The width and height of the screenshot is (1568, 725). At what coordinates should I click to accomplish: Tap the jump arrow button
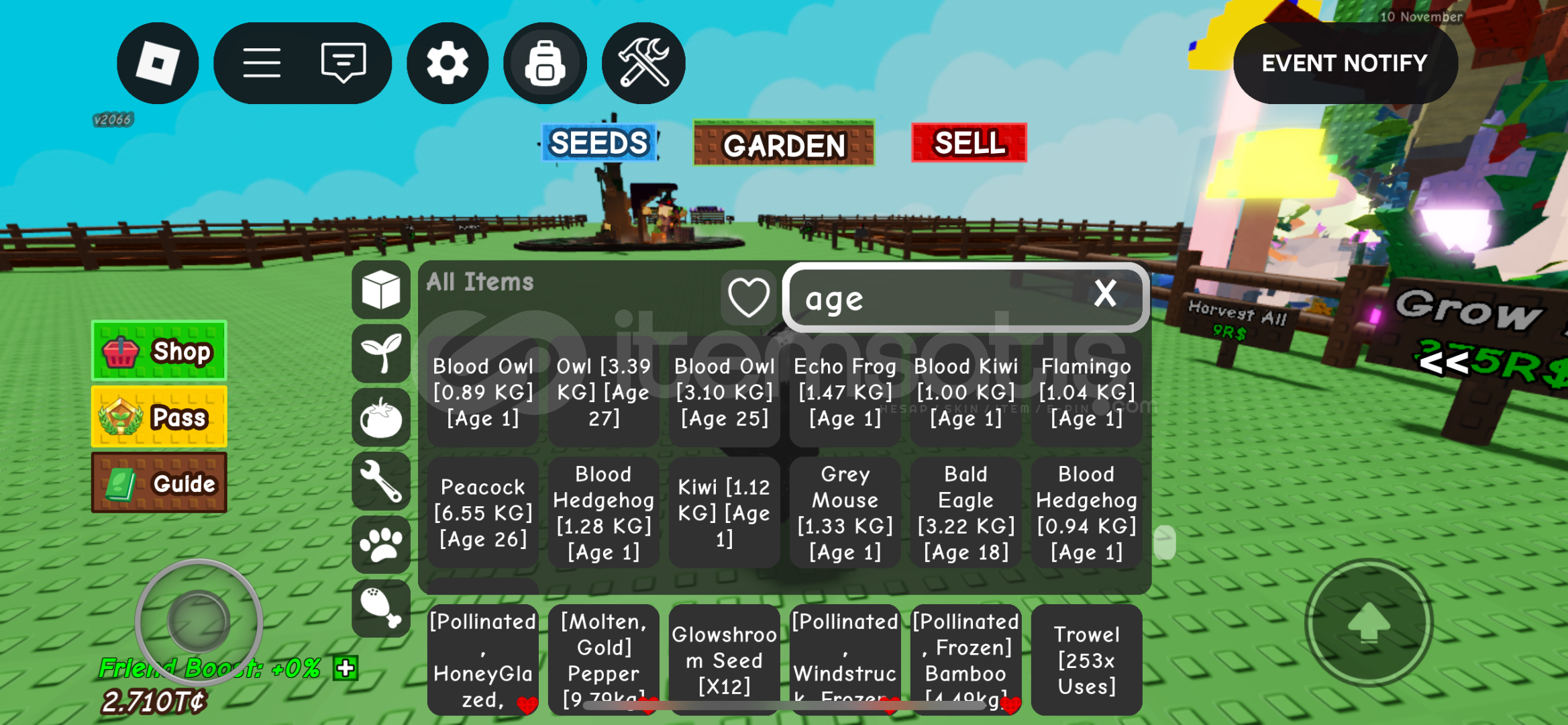coord(1369,623)
